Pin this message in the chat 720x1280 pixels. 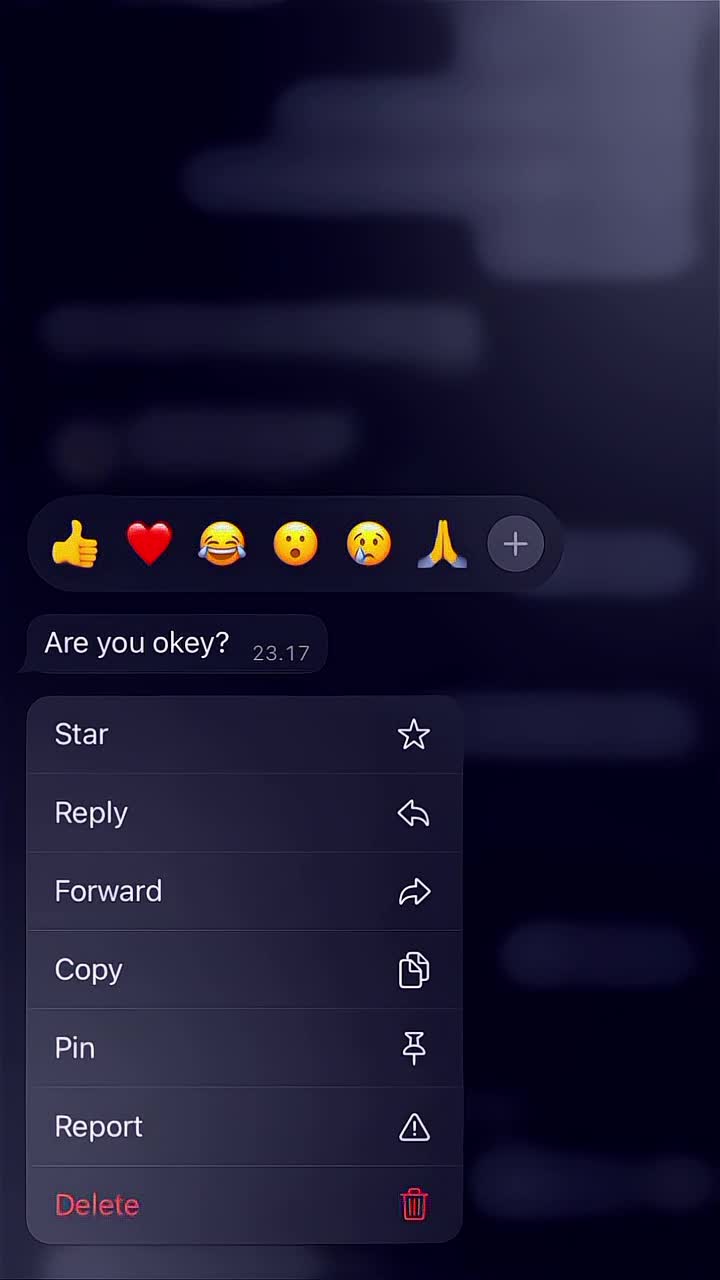coord(244,1048)
